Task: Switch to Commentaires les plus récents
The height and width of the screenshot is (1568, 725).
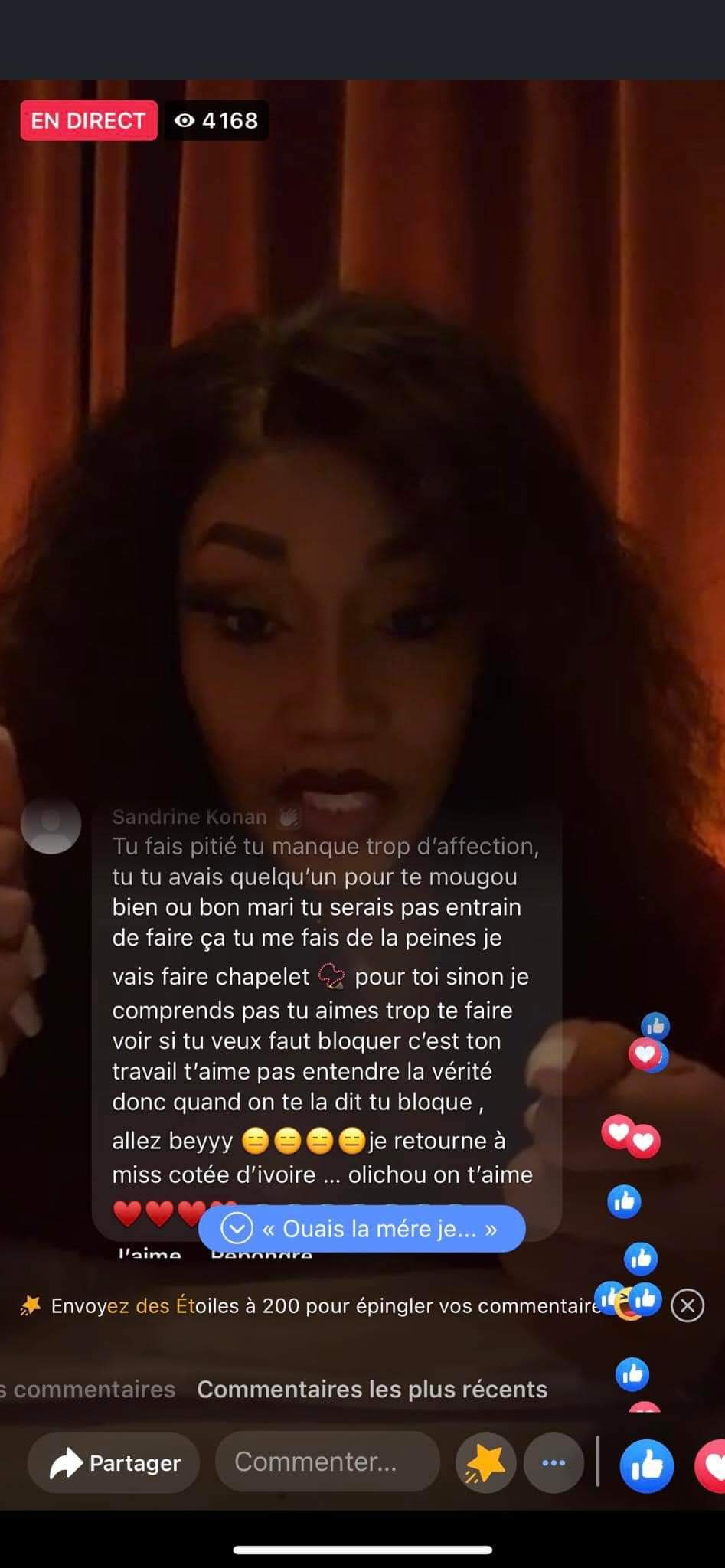Action: tap(372, 1390)
